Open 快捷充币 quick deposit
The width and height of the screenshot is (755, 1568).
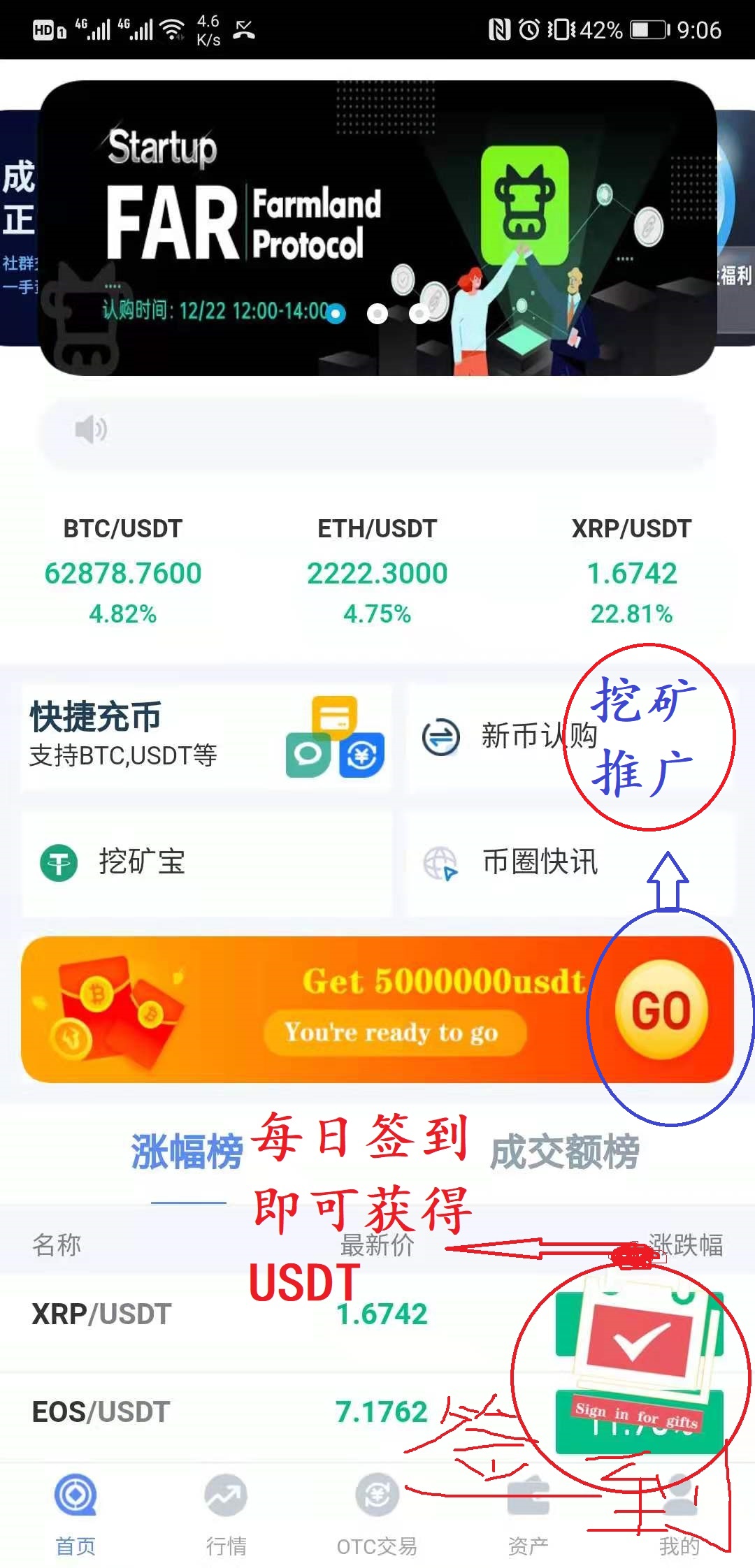tap(206, 736)
